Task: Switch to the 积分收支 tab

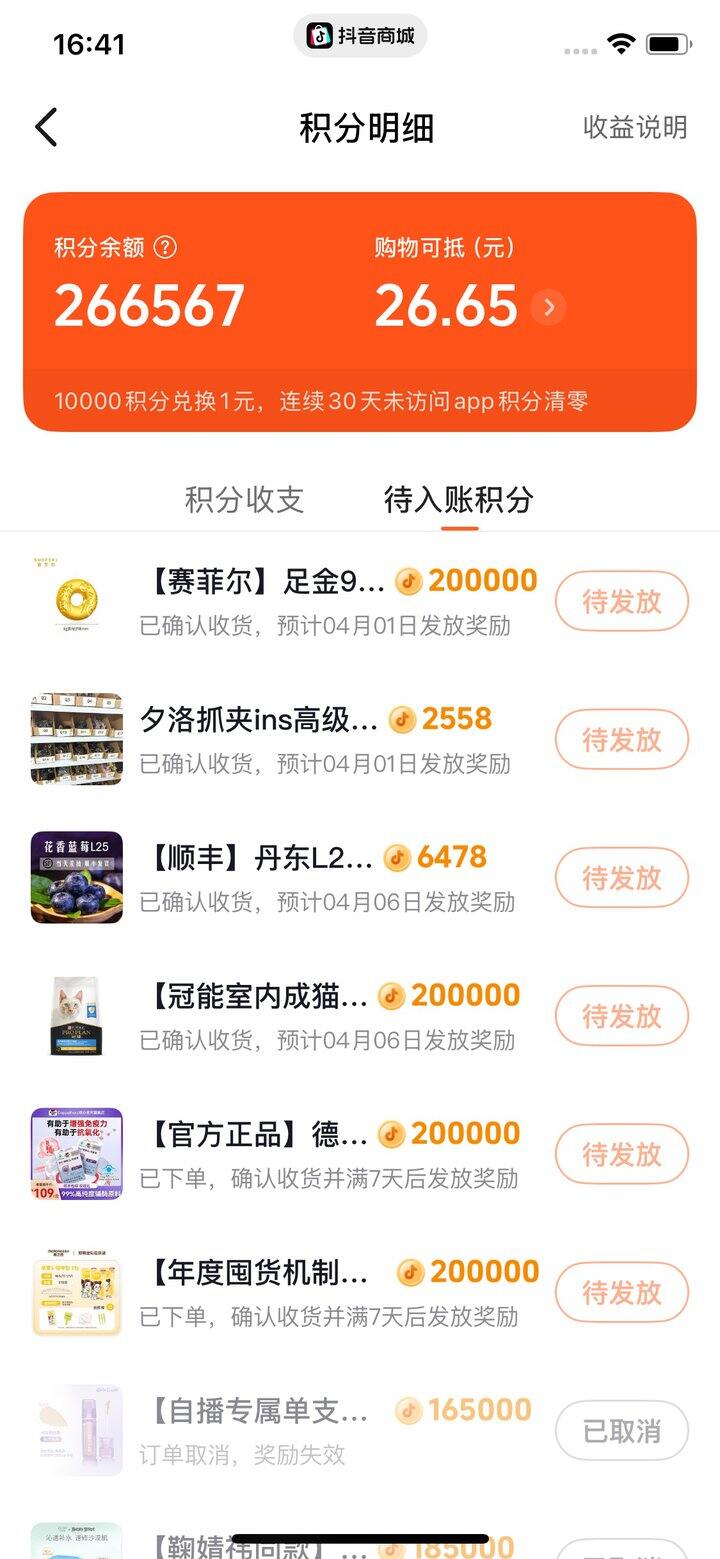Action: click(244, 500)
